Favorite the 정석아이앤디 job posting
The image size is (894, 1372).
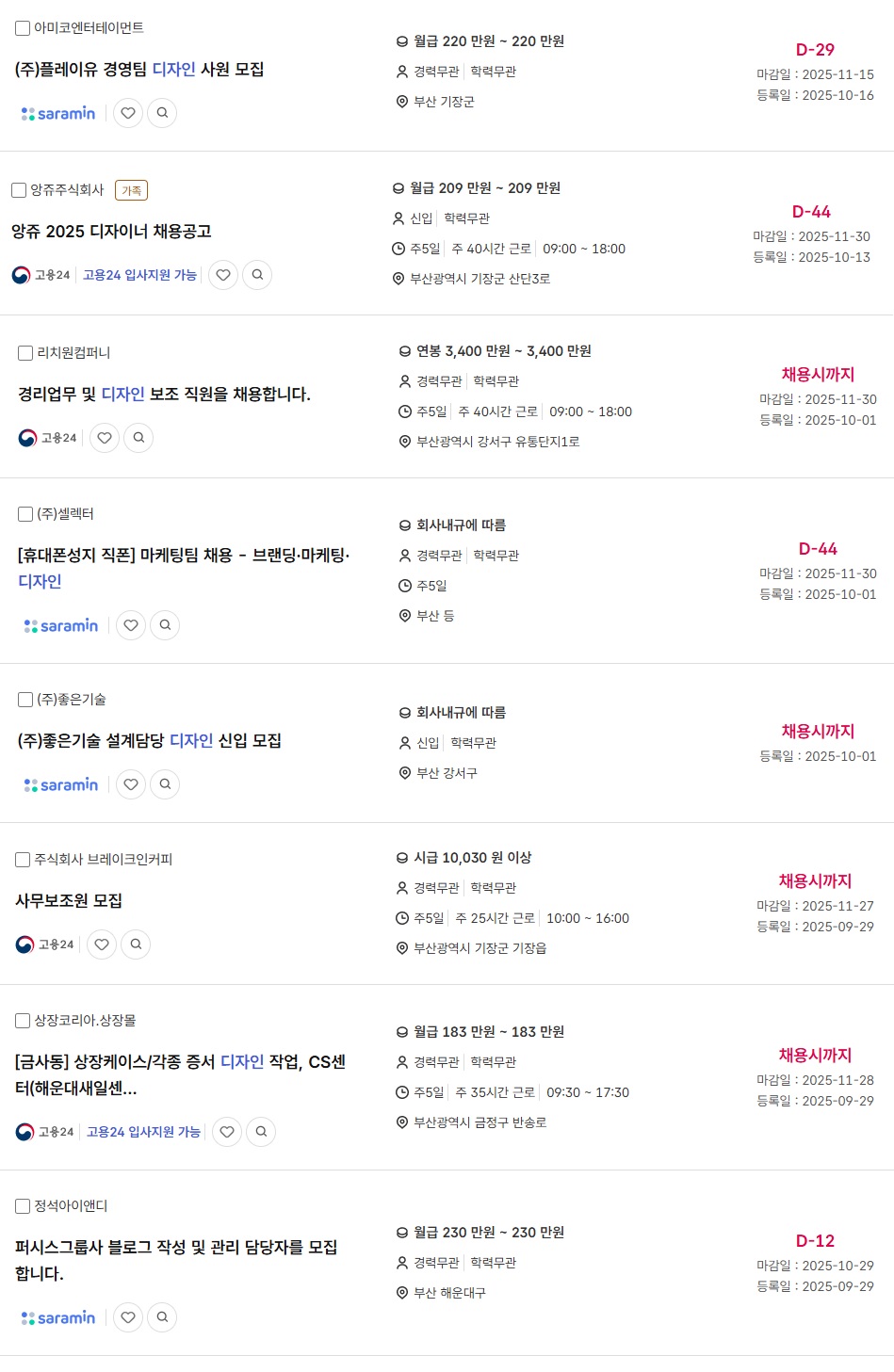pos(128,1317)
